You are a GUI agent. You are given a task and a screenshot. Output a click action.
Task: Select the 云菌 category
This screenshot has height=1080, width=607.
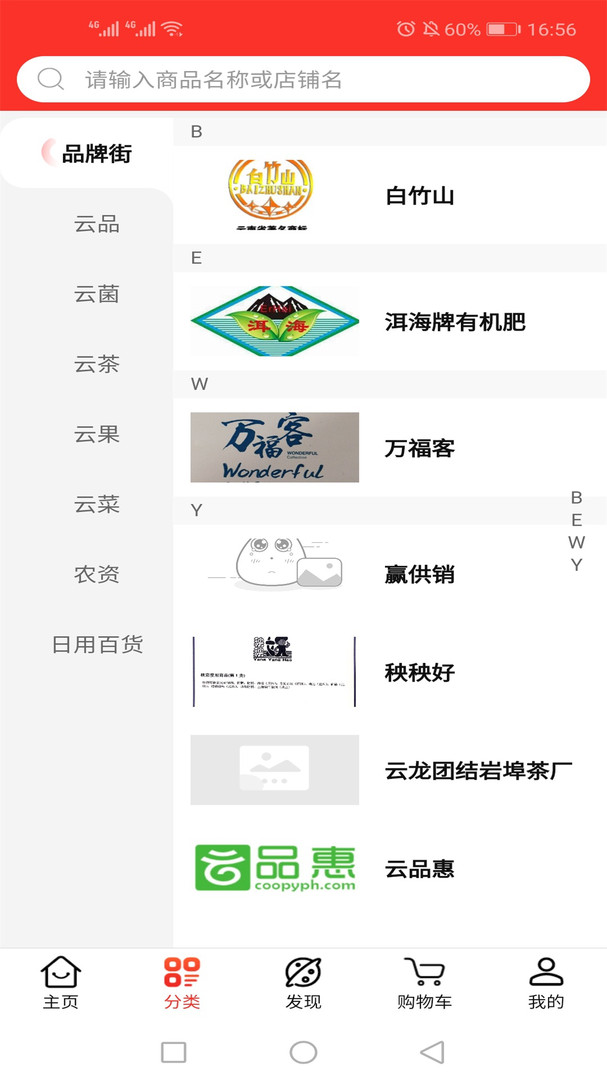pyautogui.click(x=97, y=294)
